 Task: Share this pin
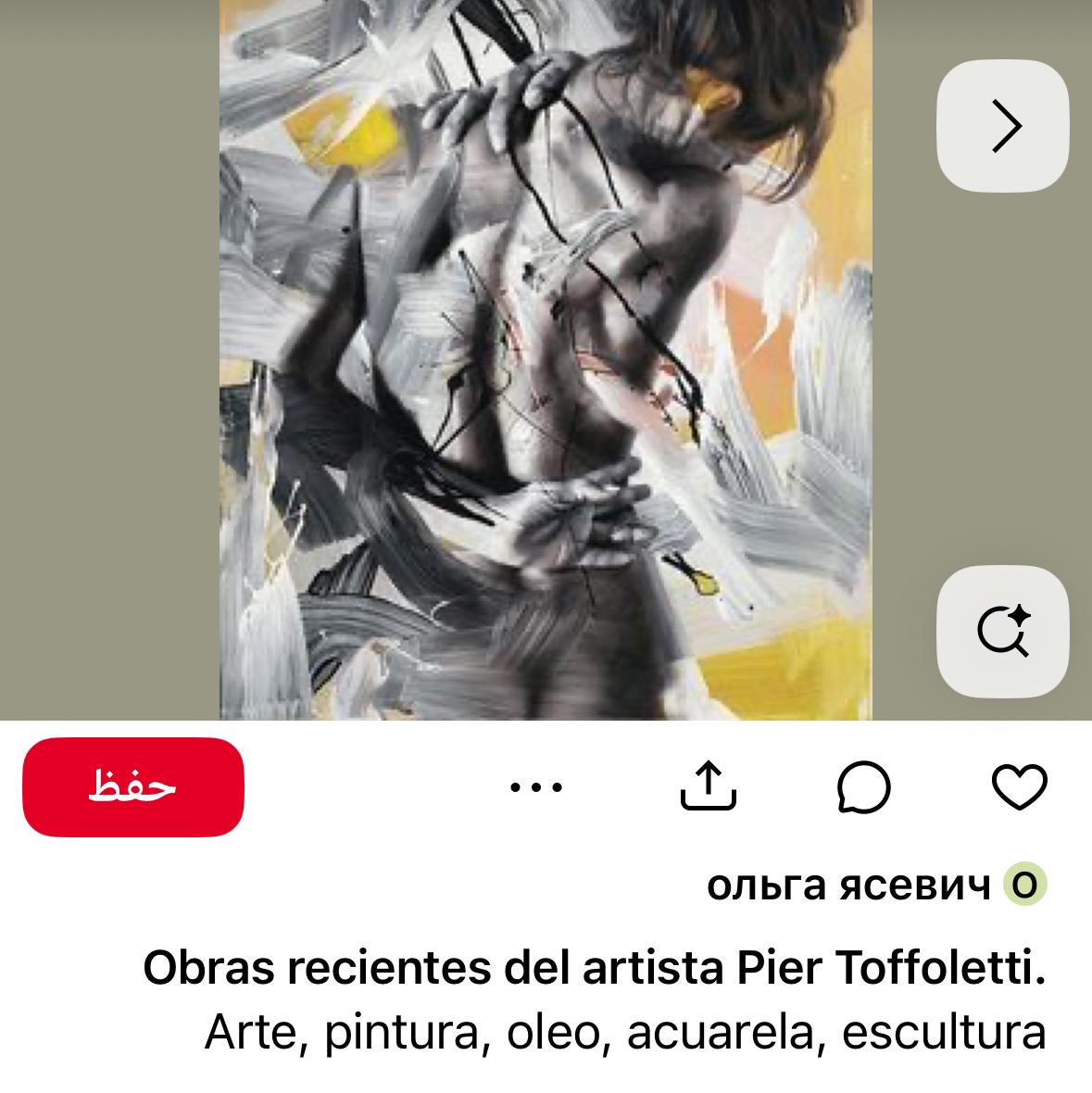(708, 787)
